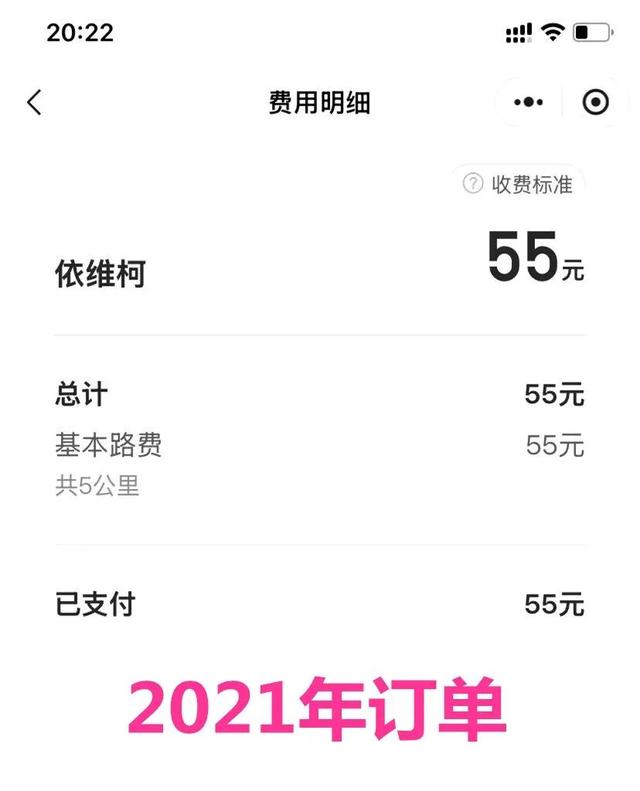Viewport: 640px width, 791px height.
Task: View the 收费标准 pricing rules
Action: pyautogui.click(x=518, y=184)
